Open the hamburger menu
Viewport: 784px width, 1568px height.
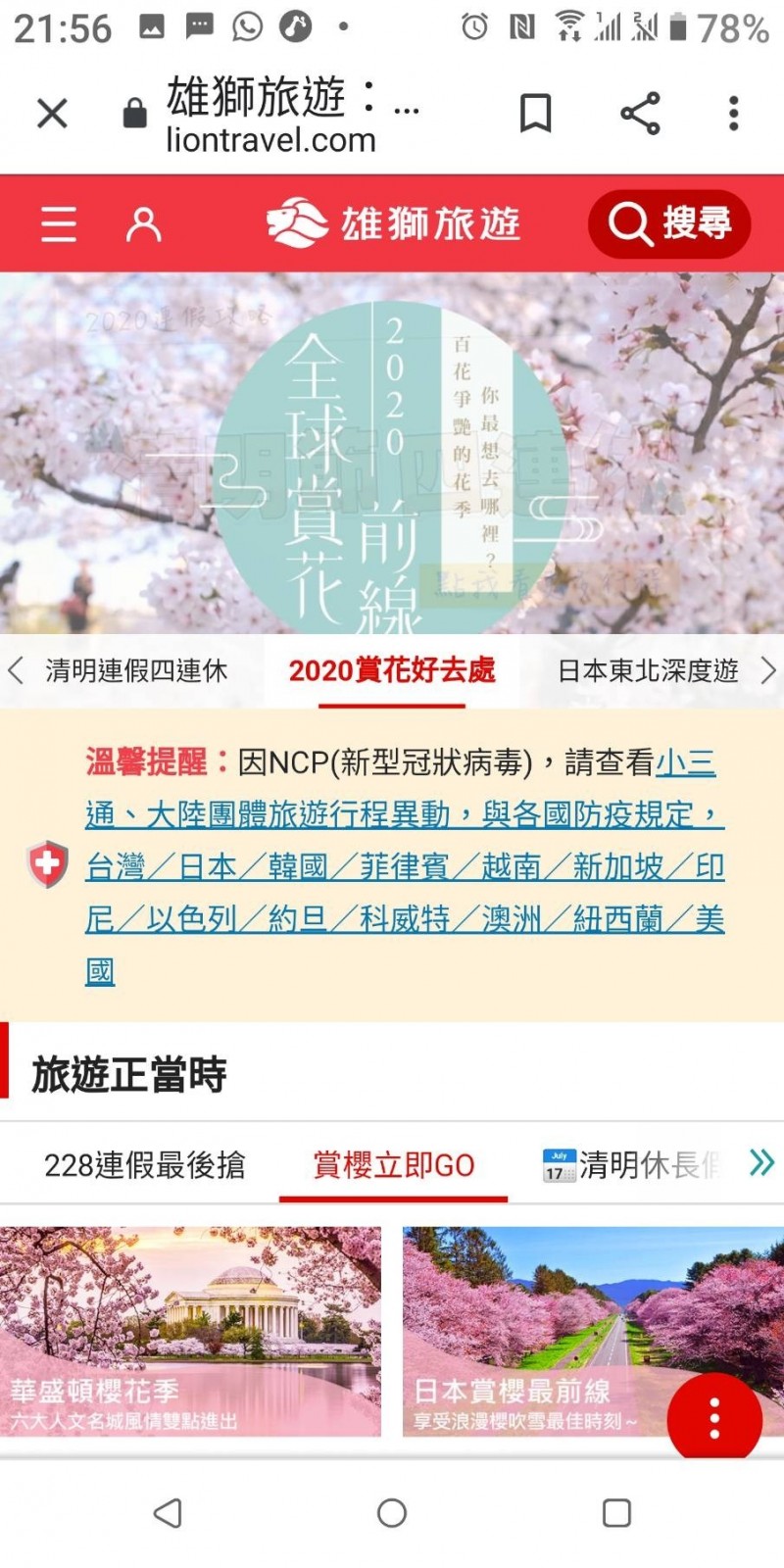coord(58,223)
